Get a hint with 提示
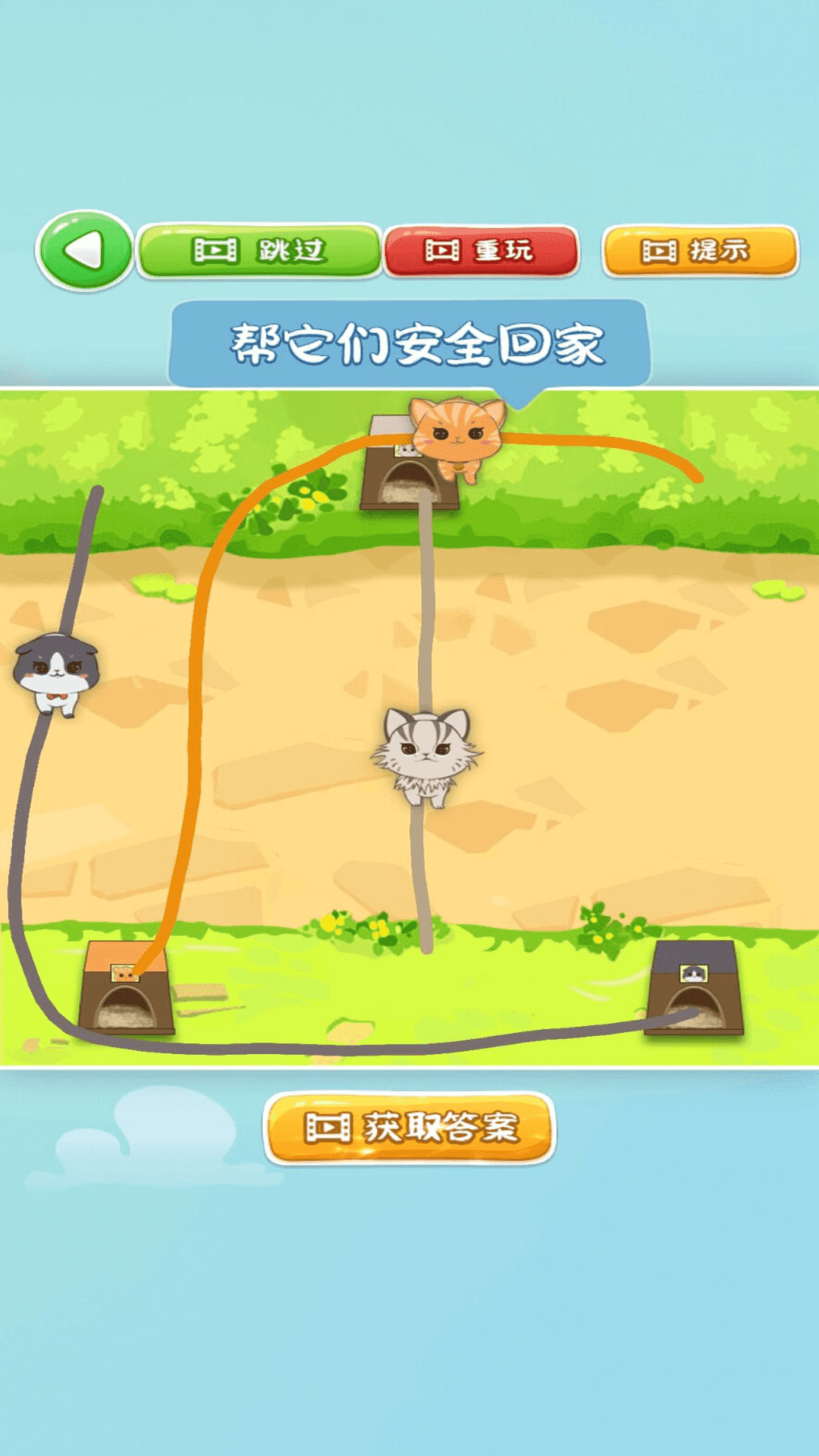Screen dimensions: 819x1456 click(x=700, y=250)
